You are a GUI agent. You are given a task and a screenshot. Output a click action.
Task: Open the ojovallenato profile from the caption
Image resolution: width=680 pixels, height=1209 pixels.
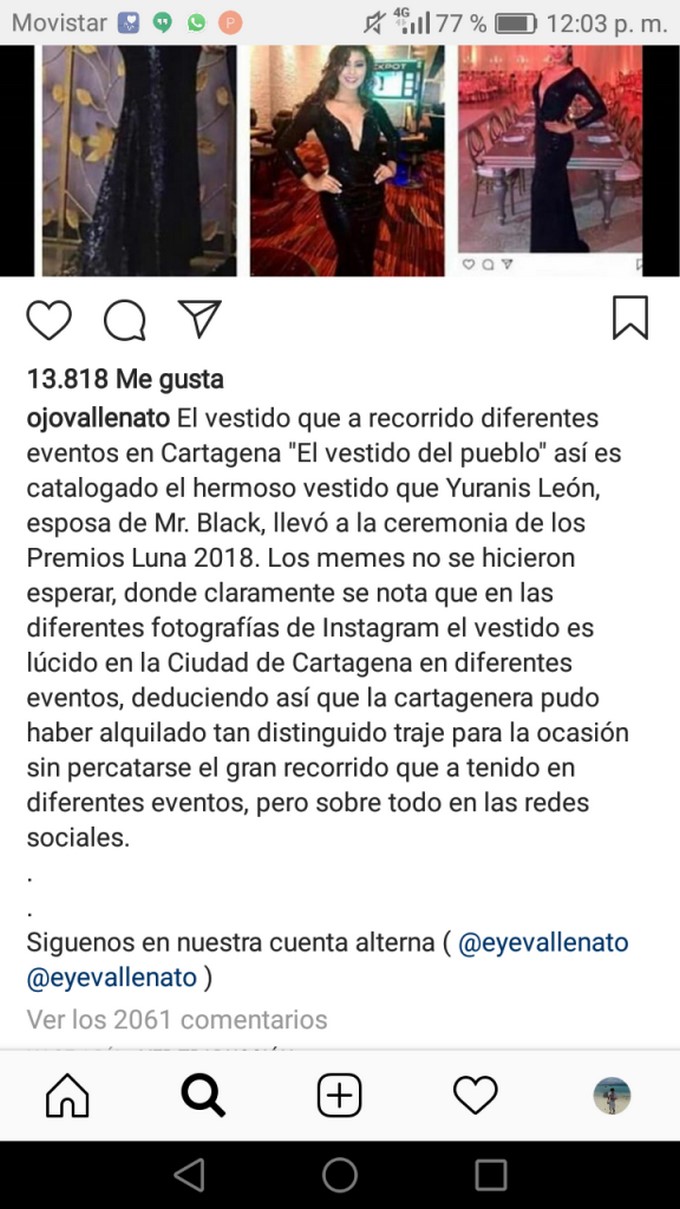coord(97,416)
